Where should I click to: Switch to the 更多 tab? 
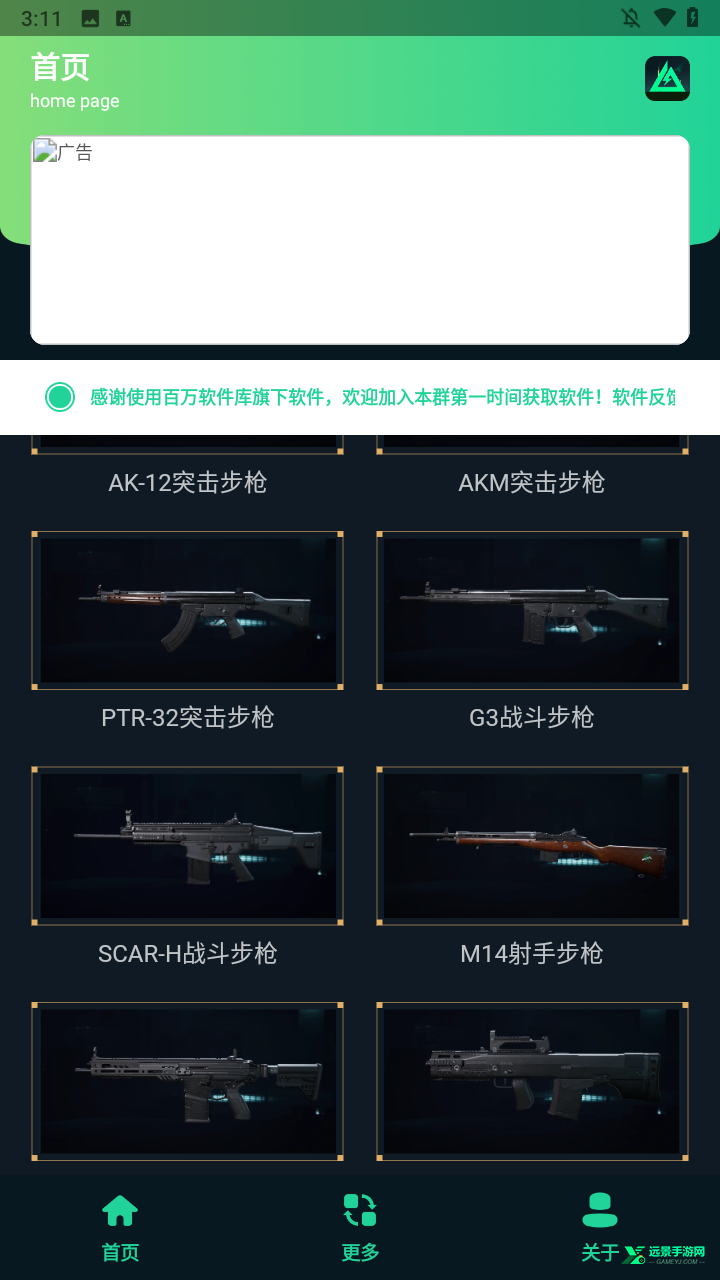tap(359, 1225)
